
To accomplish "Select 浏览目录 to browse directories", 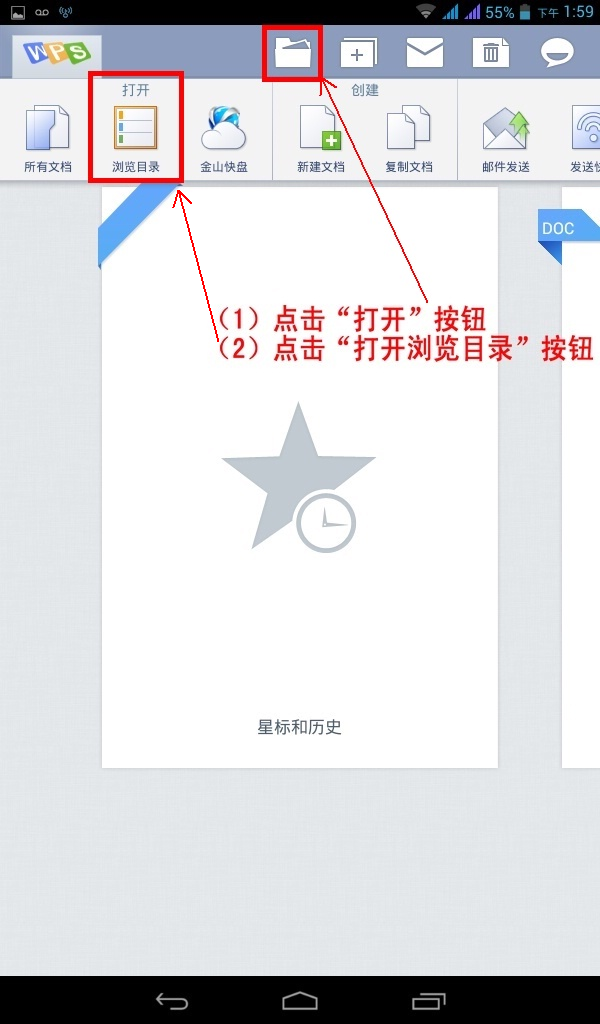I will point(135,138).
